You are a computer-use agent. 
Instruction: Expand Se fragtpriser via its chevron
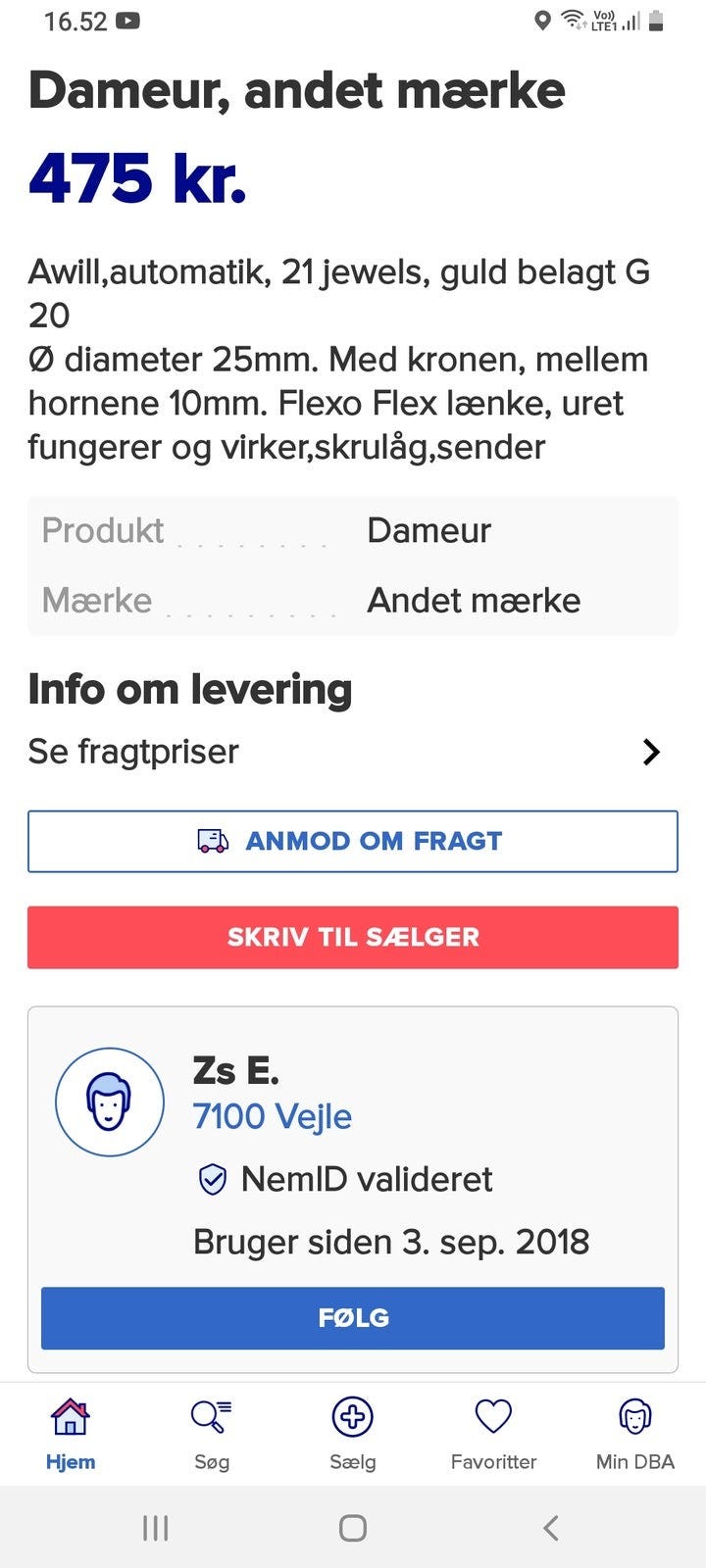(650, 752)
